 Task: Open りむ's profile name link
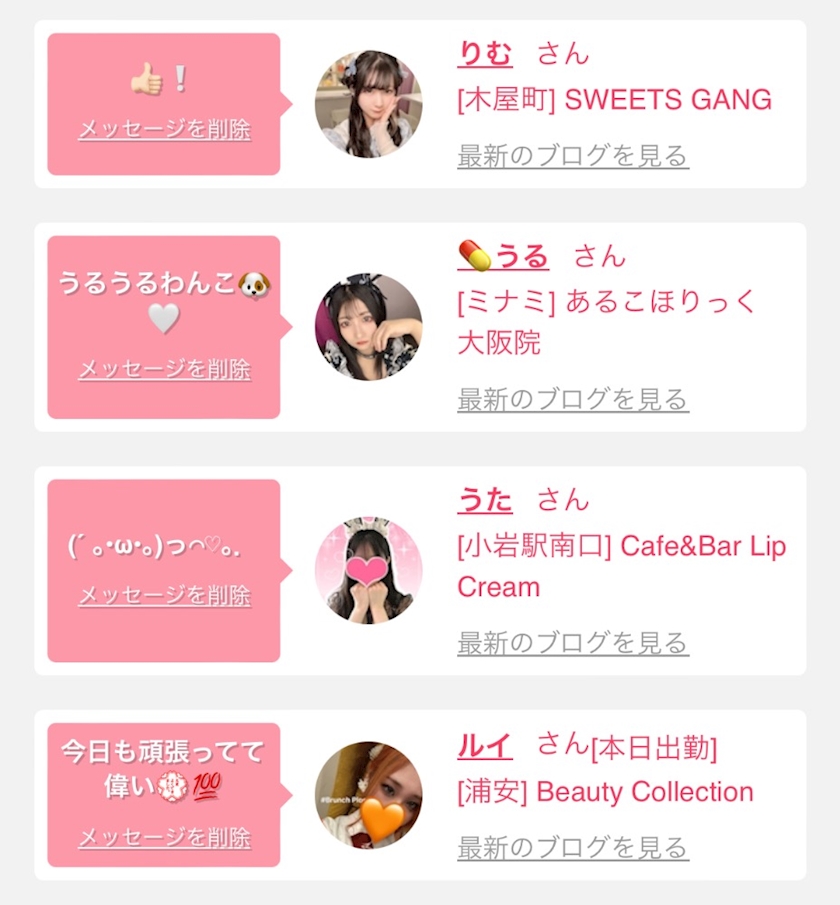pos(485,54)
